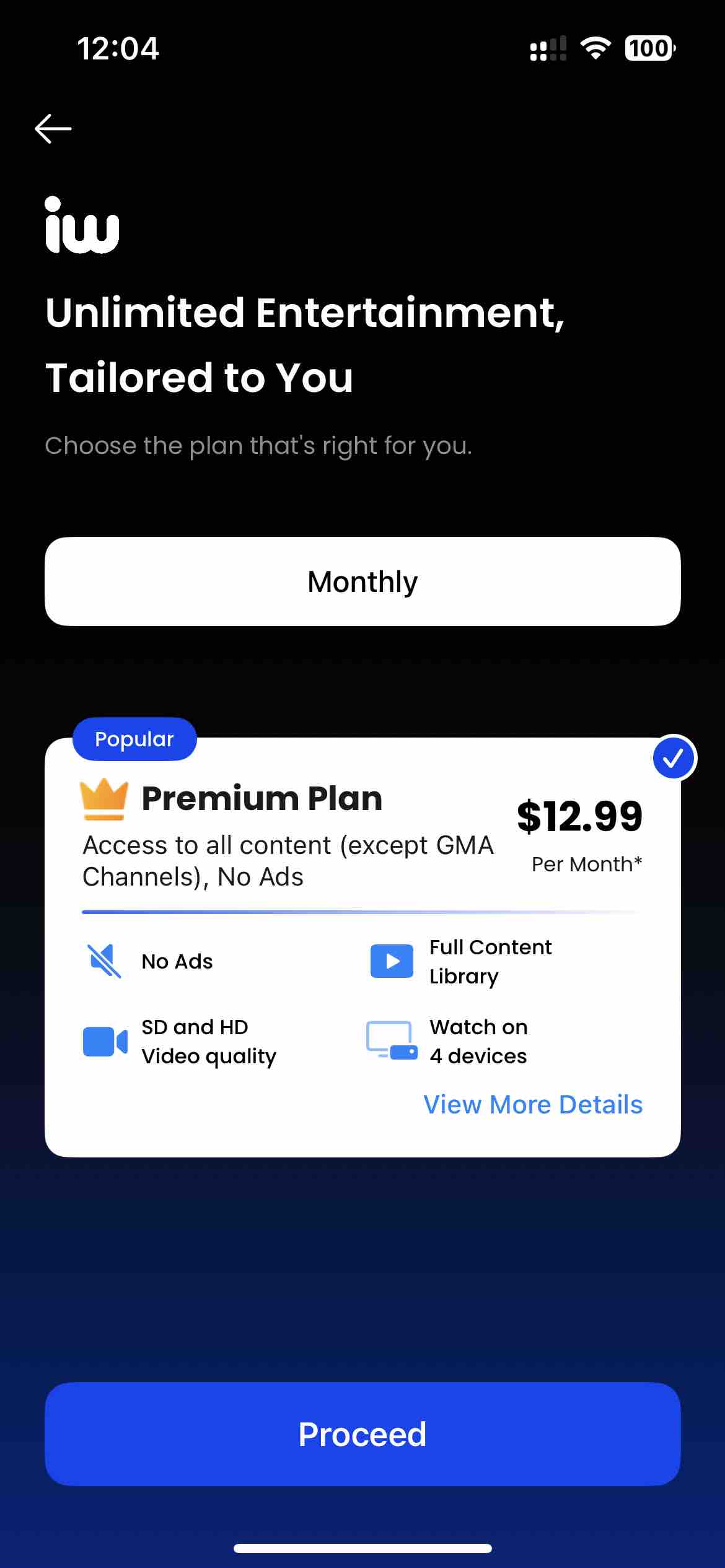Open View More Details link
The width and height of the screenshot is (725, 1568).
coord(533,1105)
